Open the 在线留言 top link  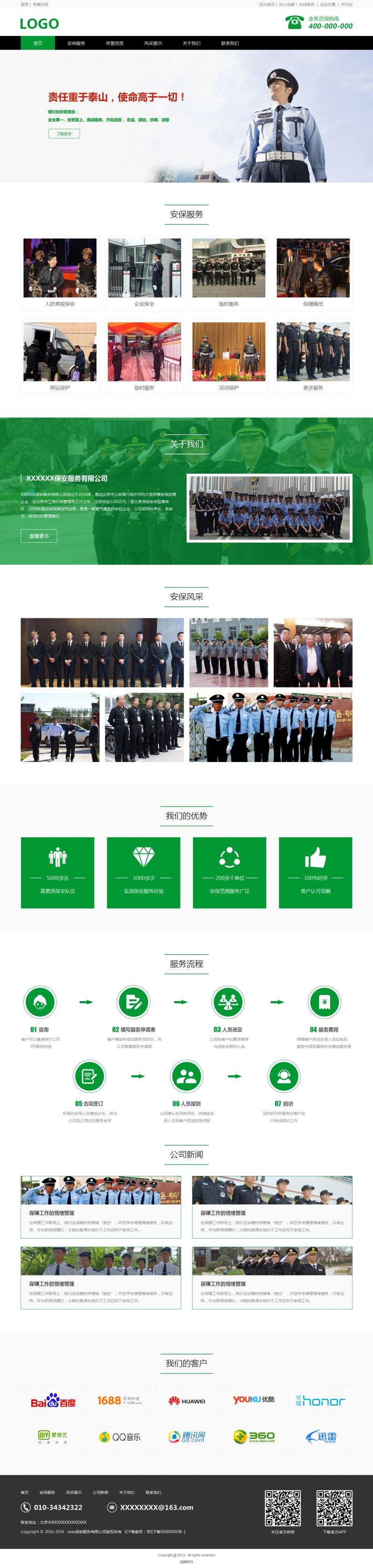click(306, 4)
